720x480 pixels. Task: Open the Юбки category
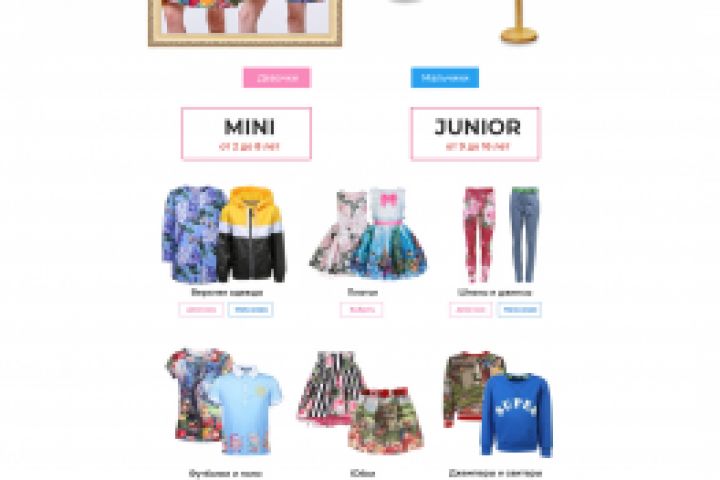(x=361, y=400)
